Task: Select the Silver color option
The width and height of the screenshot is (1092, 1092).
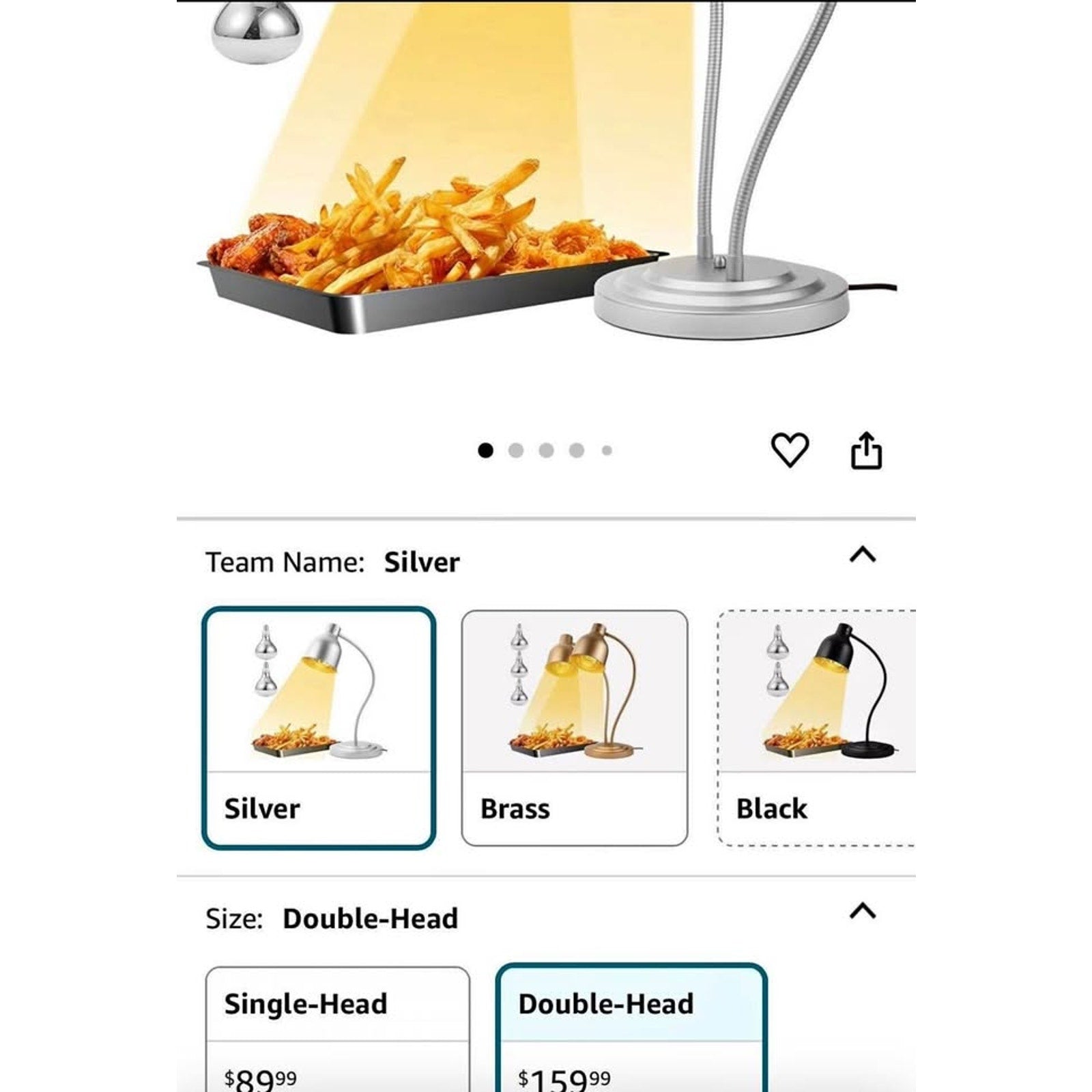Action: (319, 728)
